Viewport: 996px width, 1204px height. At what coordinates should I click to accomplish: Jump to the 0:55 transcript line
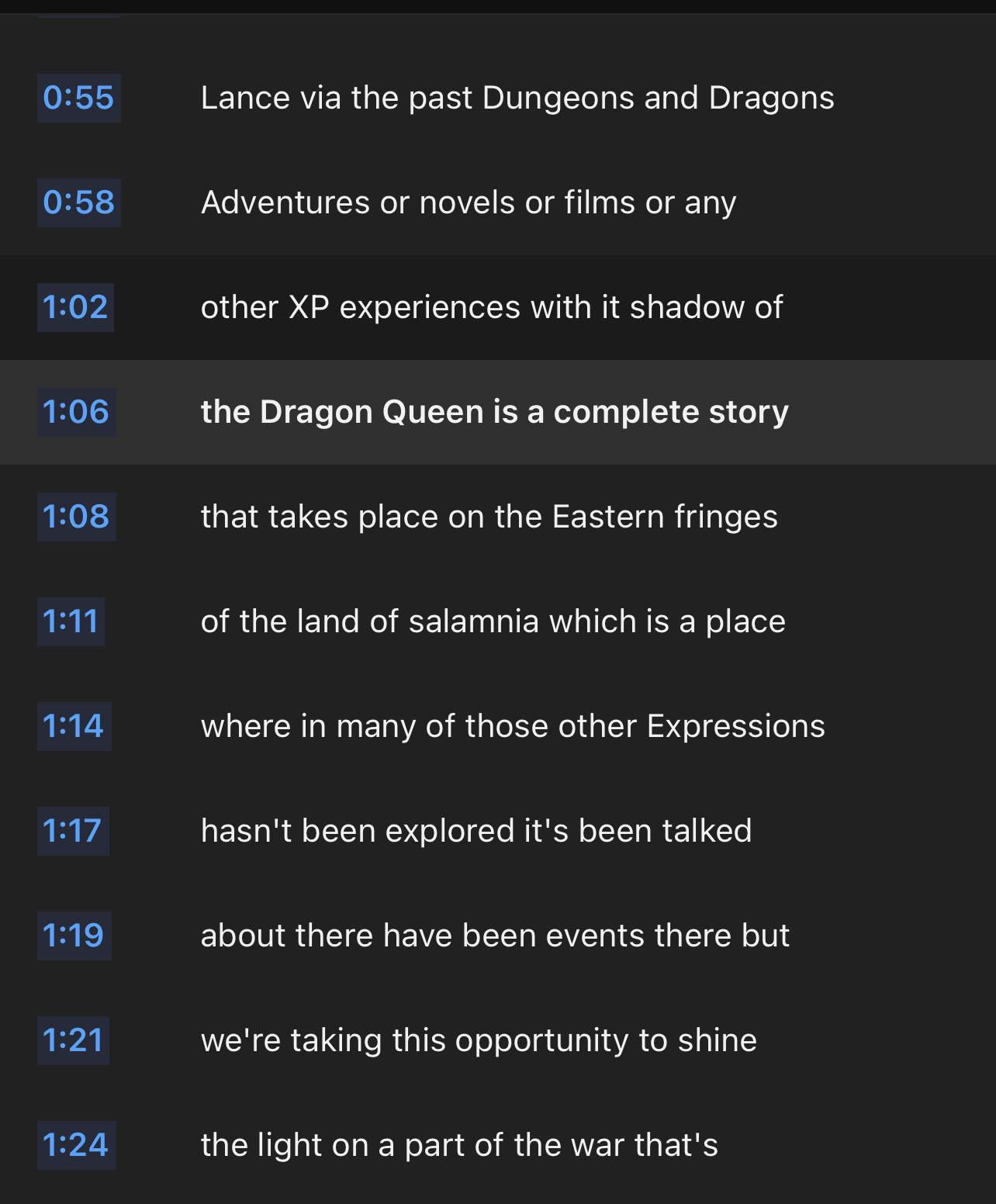tap(78, 98)
